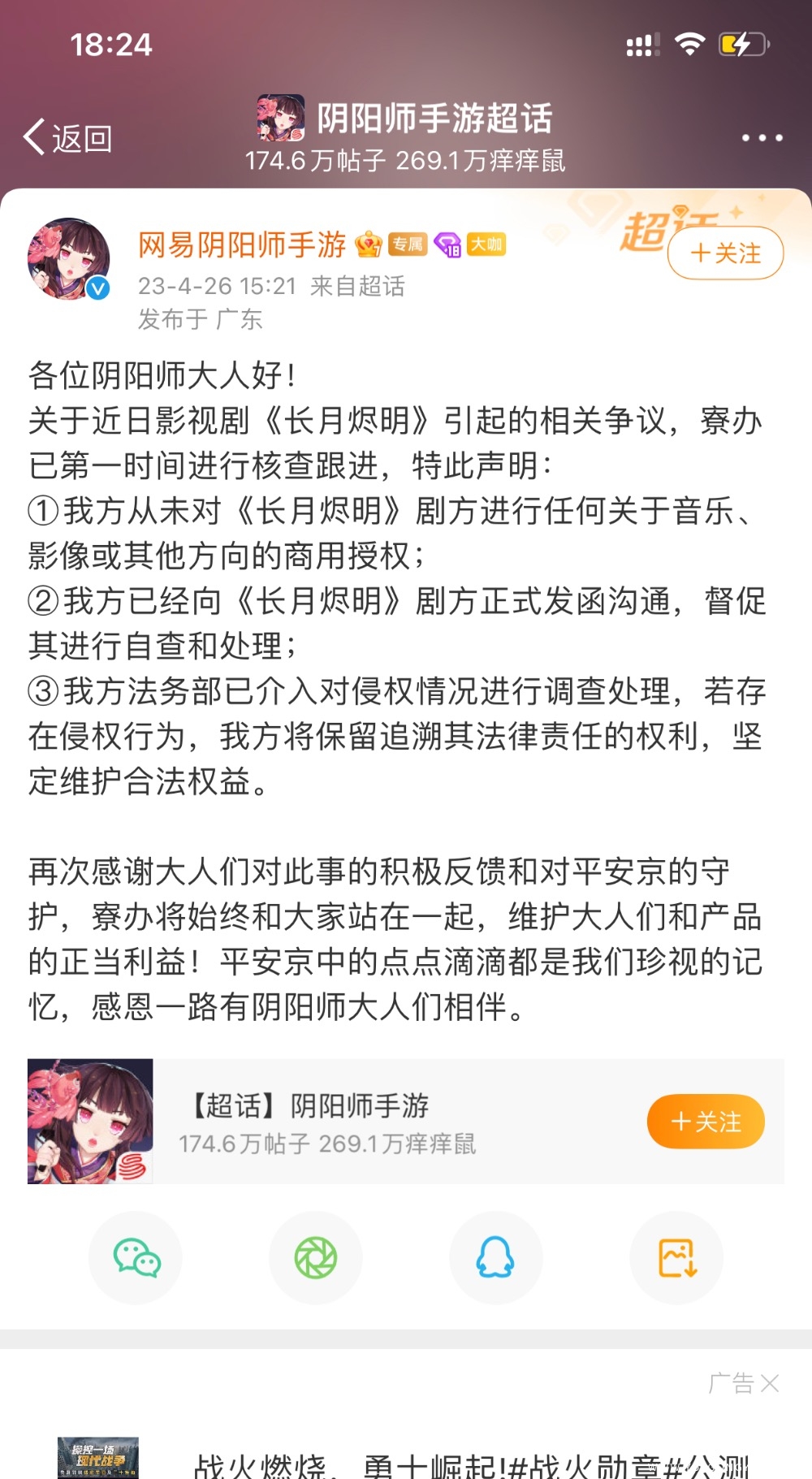
Task: Tap the 大咖 diamond badge
Action: pos(485,244)
